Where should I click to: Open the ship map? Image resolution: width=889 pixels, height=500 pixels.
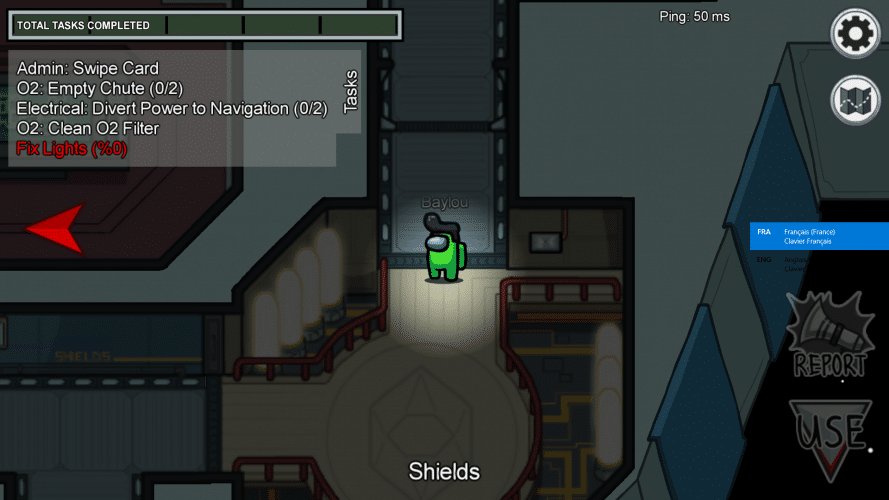(x=855, y=99)
